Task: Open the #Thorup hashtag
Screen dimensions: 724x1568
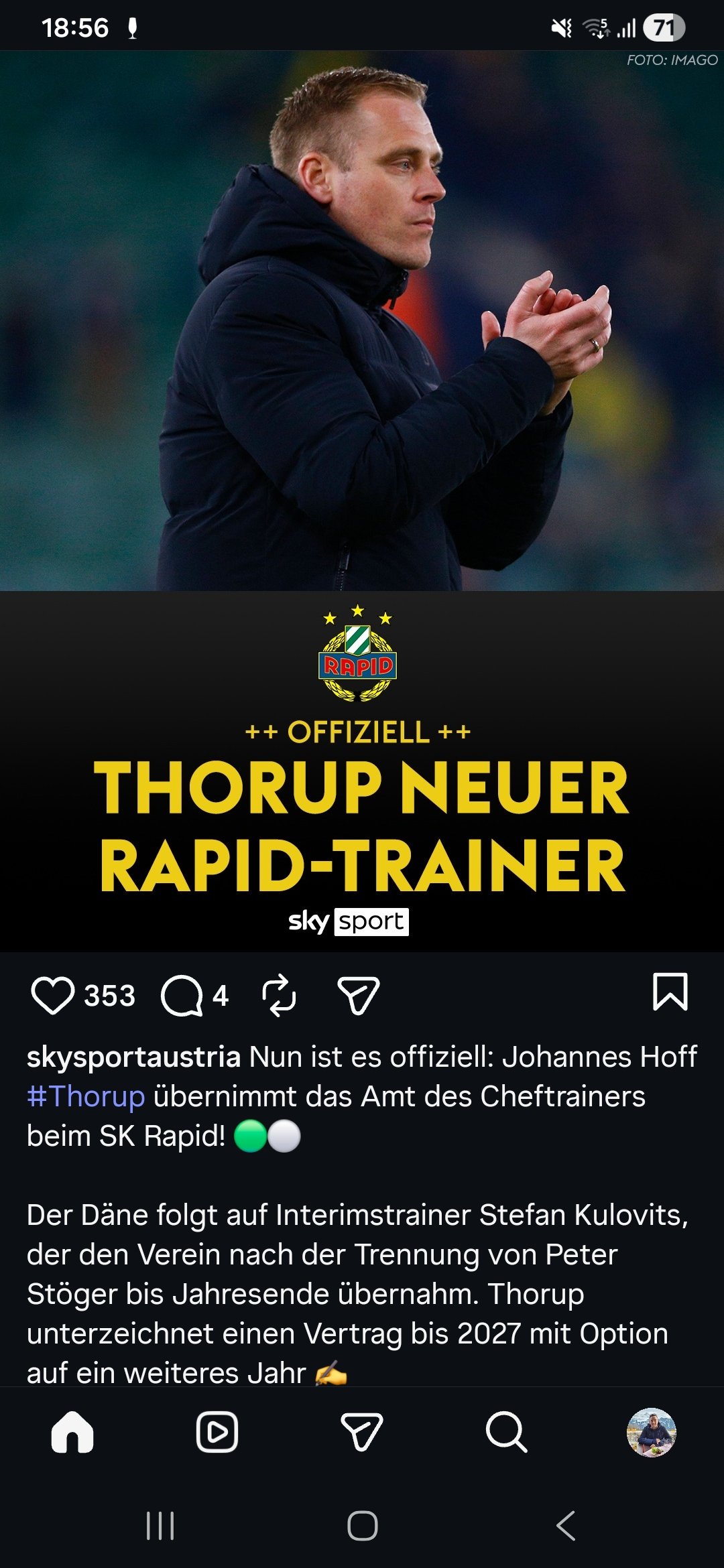Action: pyautogui.click(x=86, y=1096)
